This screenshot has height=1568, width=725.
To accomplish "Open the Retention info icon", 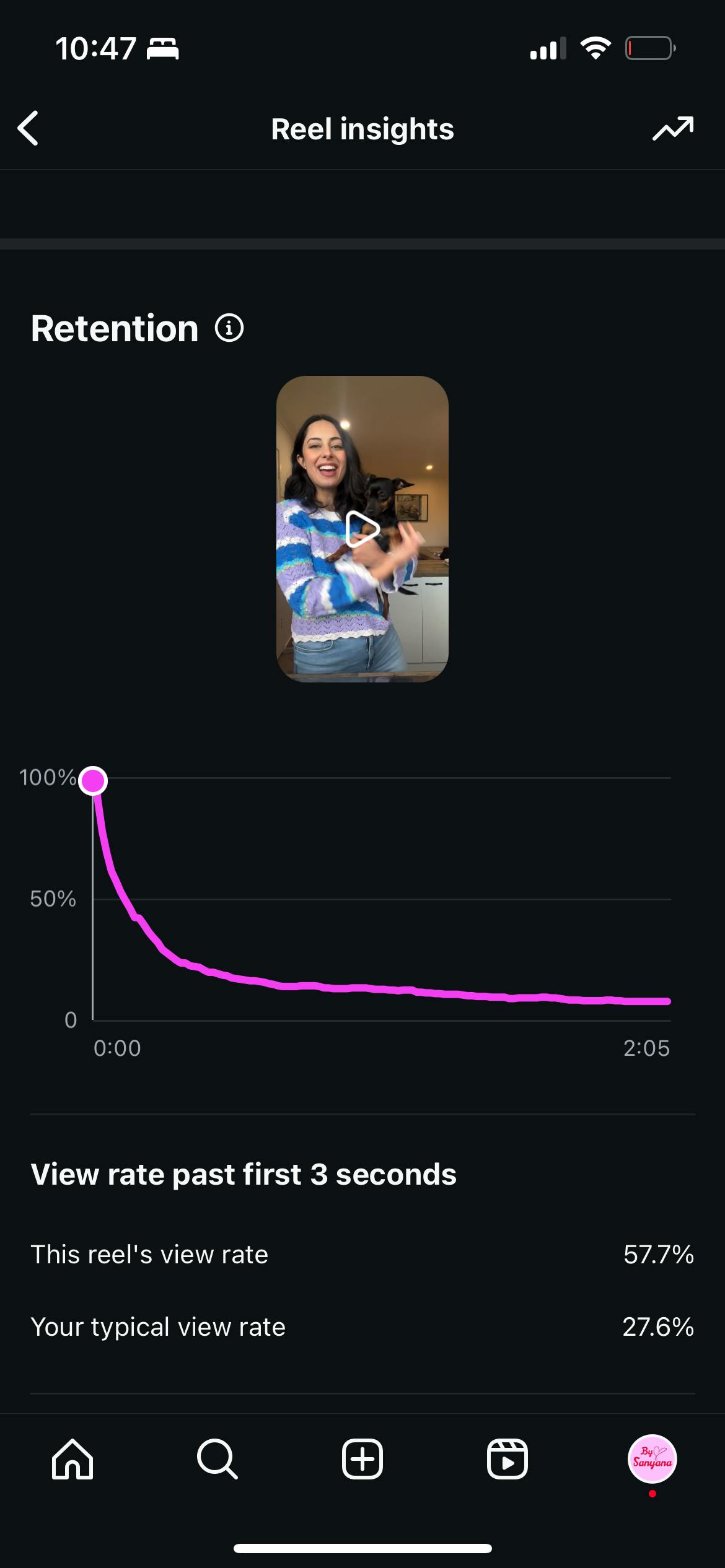I will (229, 328).
